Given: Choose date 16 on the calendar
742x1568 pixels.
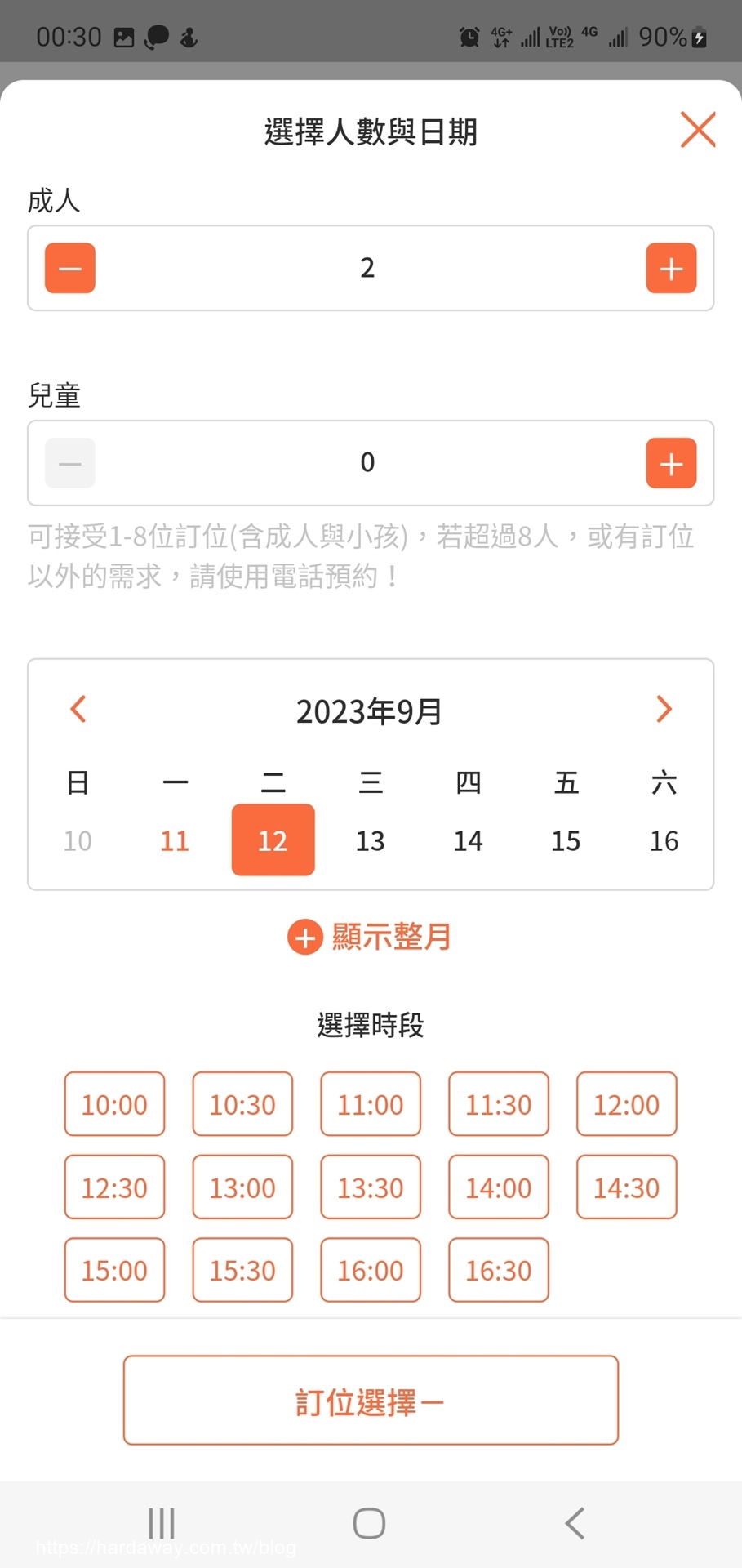Looking at the screenshot, I should (664, 840).
